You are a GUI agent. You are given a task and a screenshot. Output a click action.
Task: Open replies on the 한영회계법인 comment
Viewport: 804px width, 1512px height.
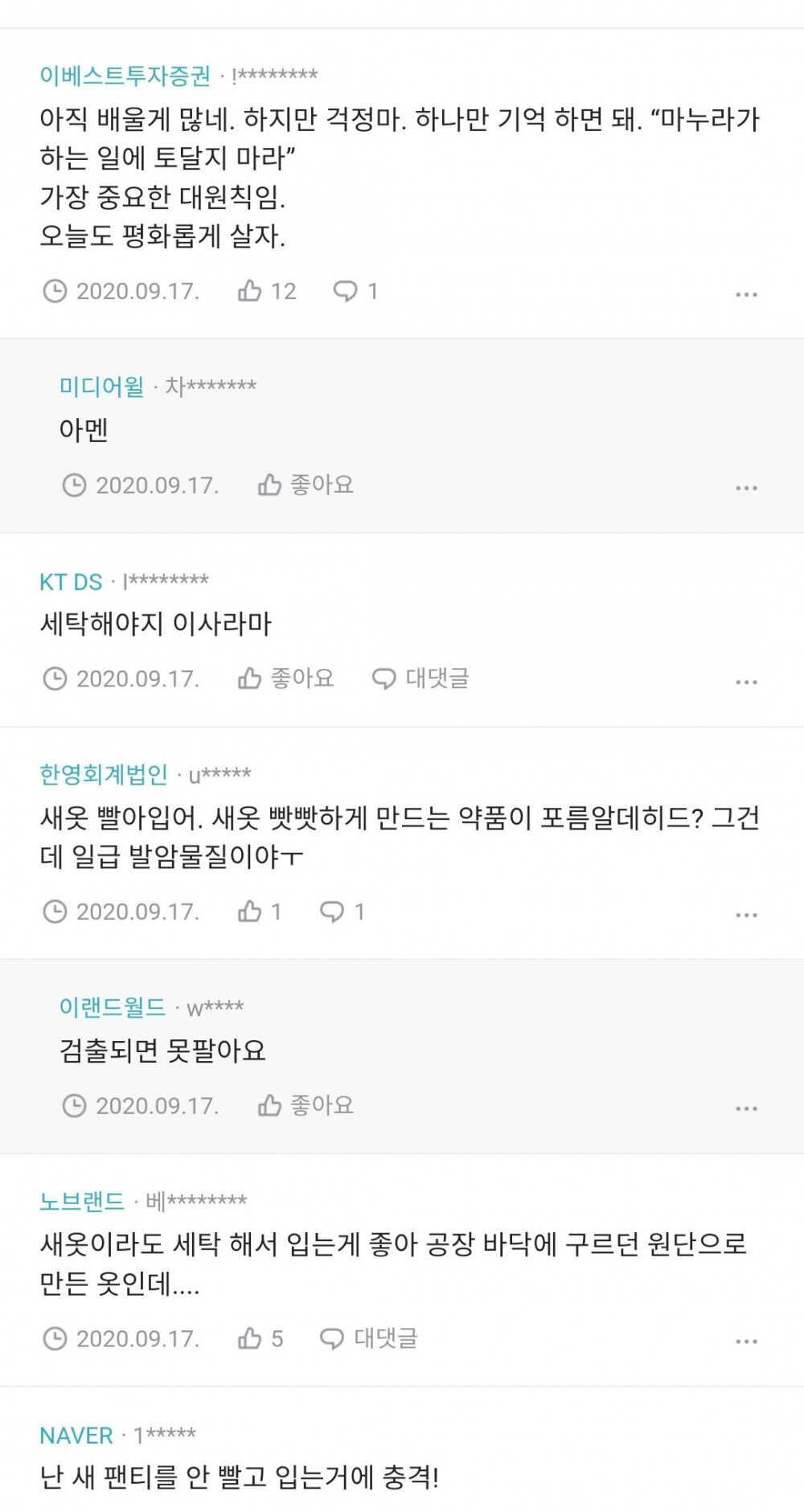coord(343,912)
